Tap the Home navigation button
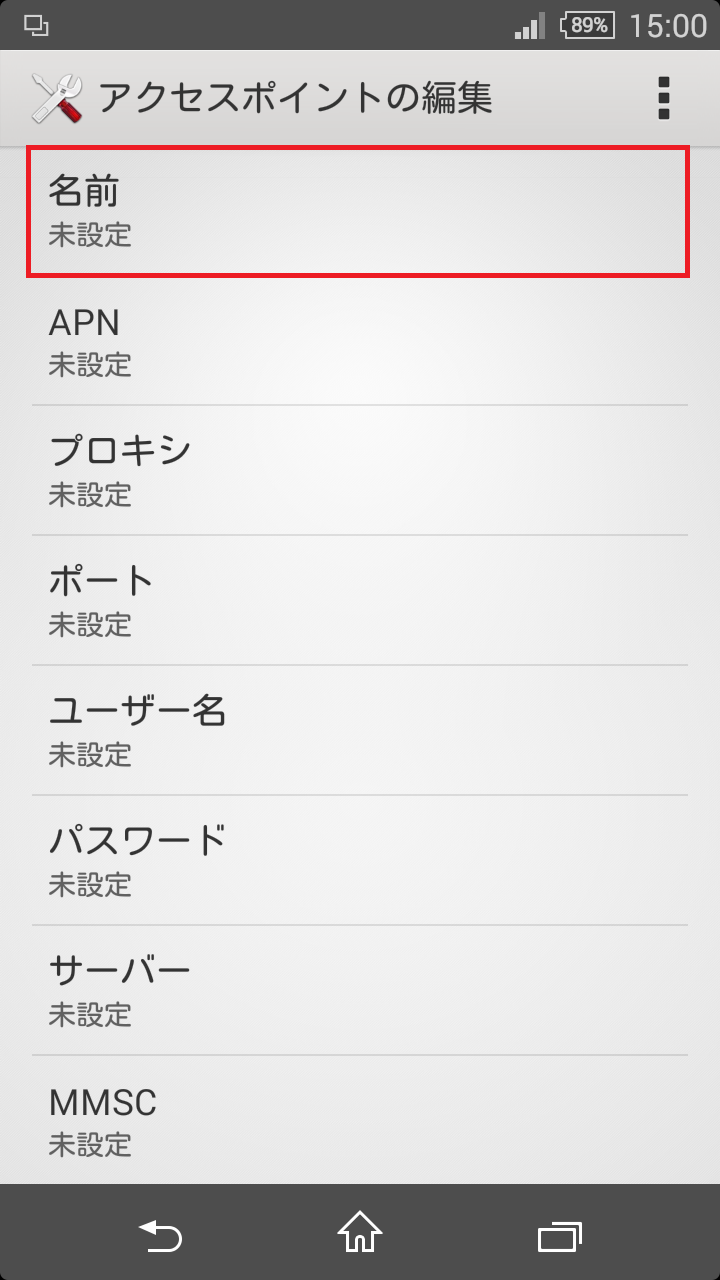This screenshot has height=1280, width=720. pyautogui.click(x=360, y=1236)
